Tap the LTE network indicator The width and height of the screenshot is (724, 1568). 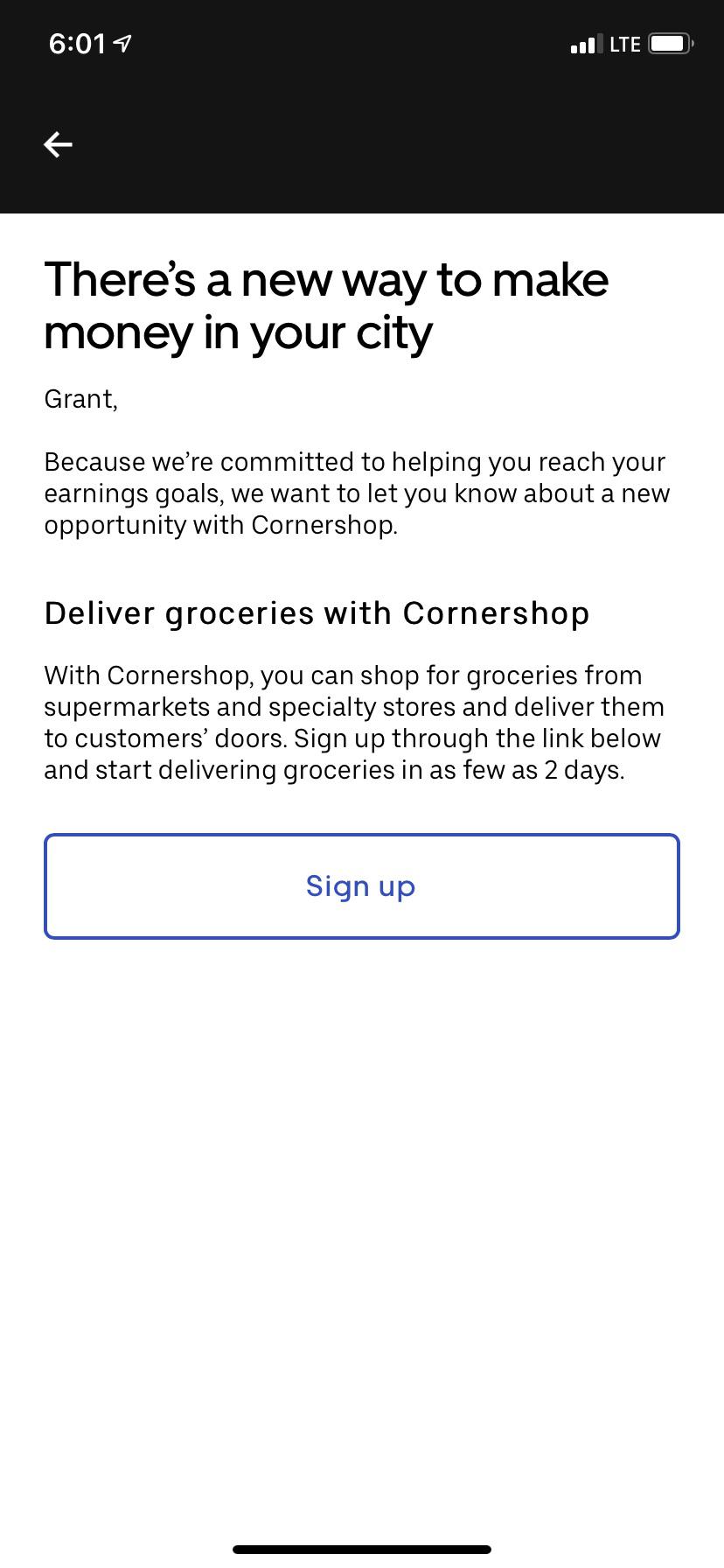(x=627, y=43)
